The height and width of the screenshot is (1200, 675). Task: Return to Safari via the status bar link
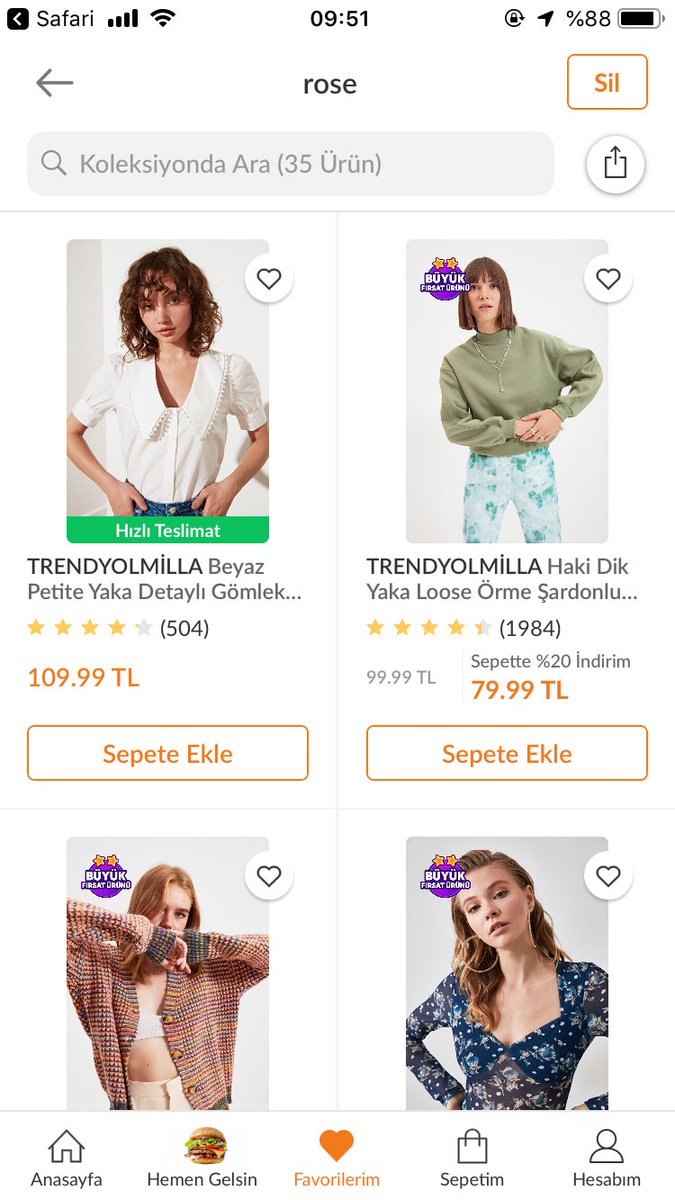(52, 19)
